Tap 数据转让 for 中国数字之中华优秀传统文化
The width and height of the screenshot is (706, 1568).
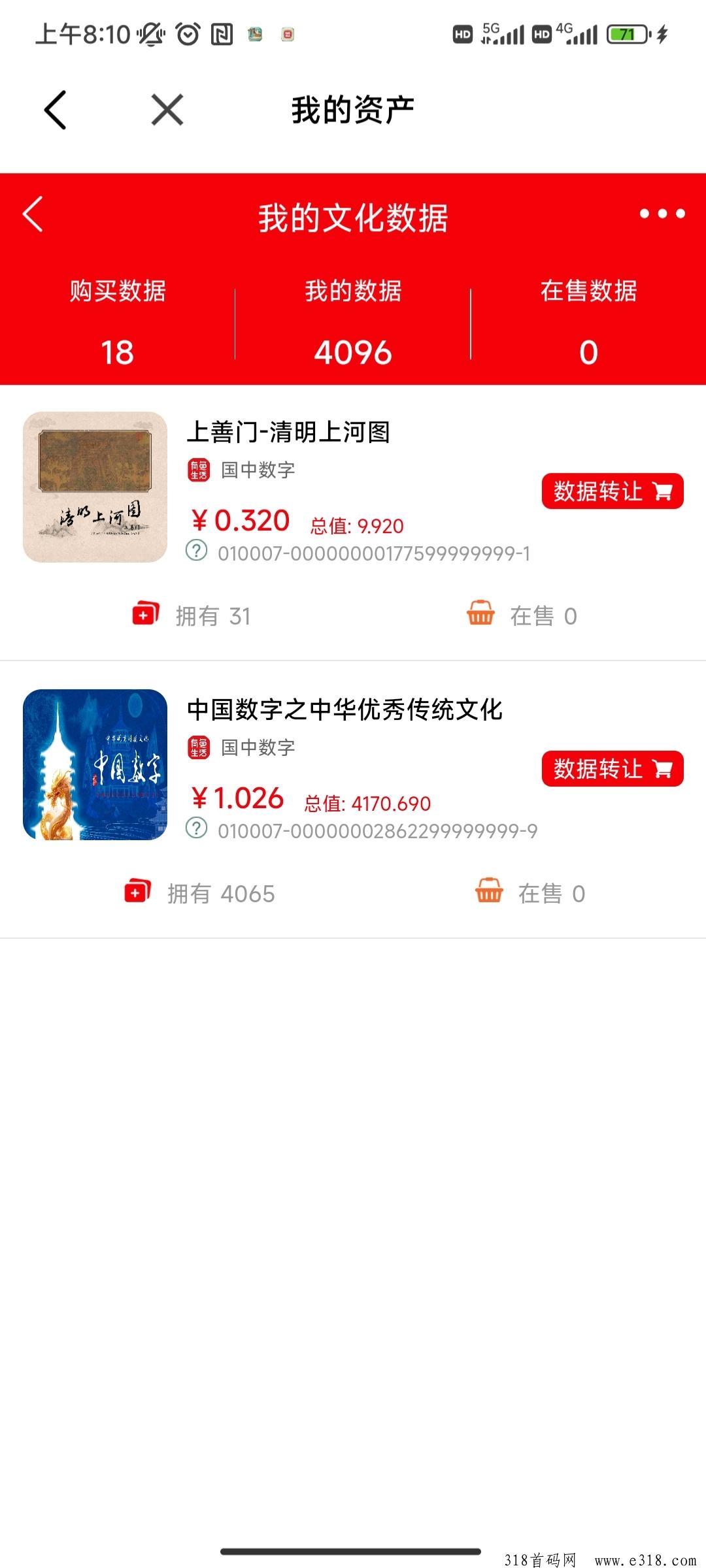(x=613, y=769)
